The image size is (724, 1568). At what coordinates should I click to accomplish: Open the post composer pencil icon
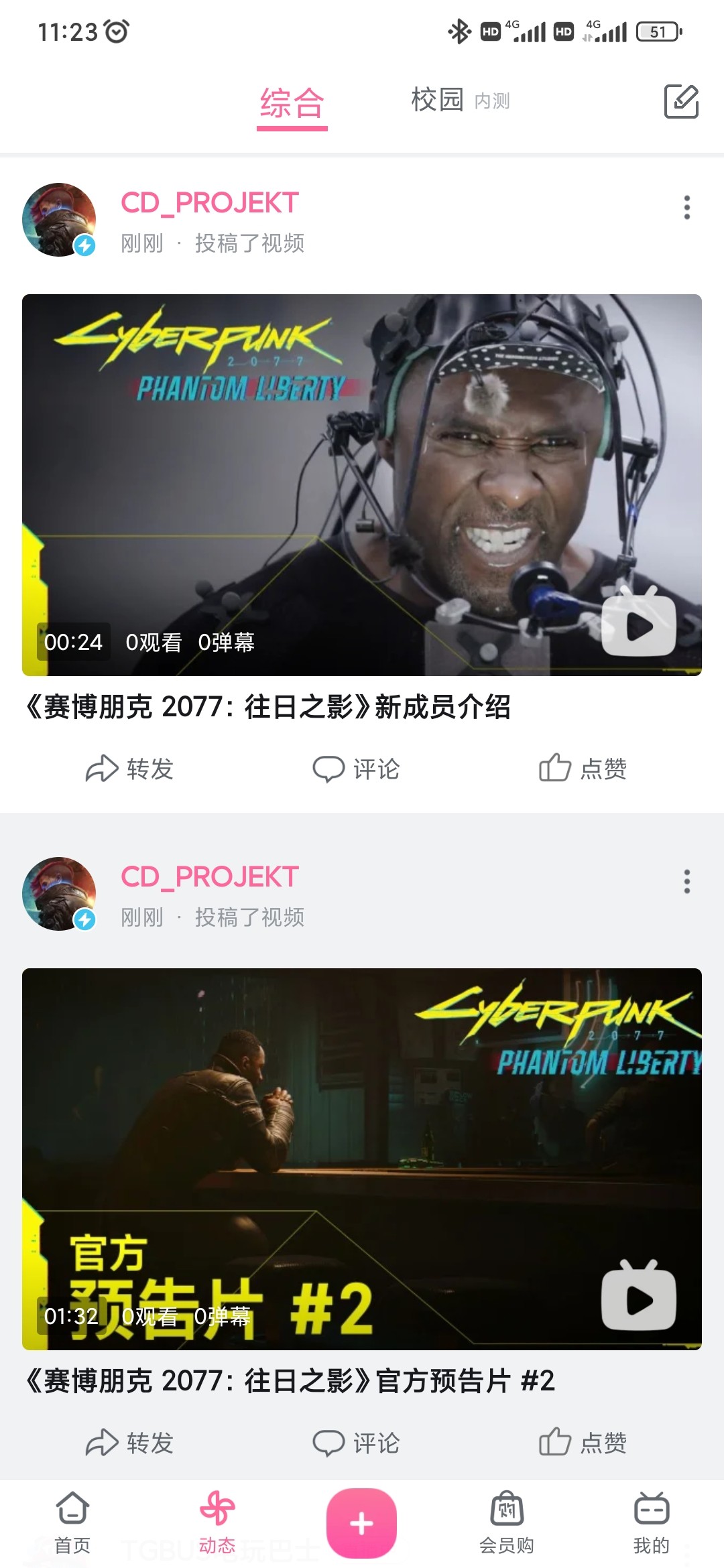[682, 102]
